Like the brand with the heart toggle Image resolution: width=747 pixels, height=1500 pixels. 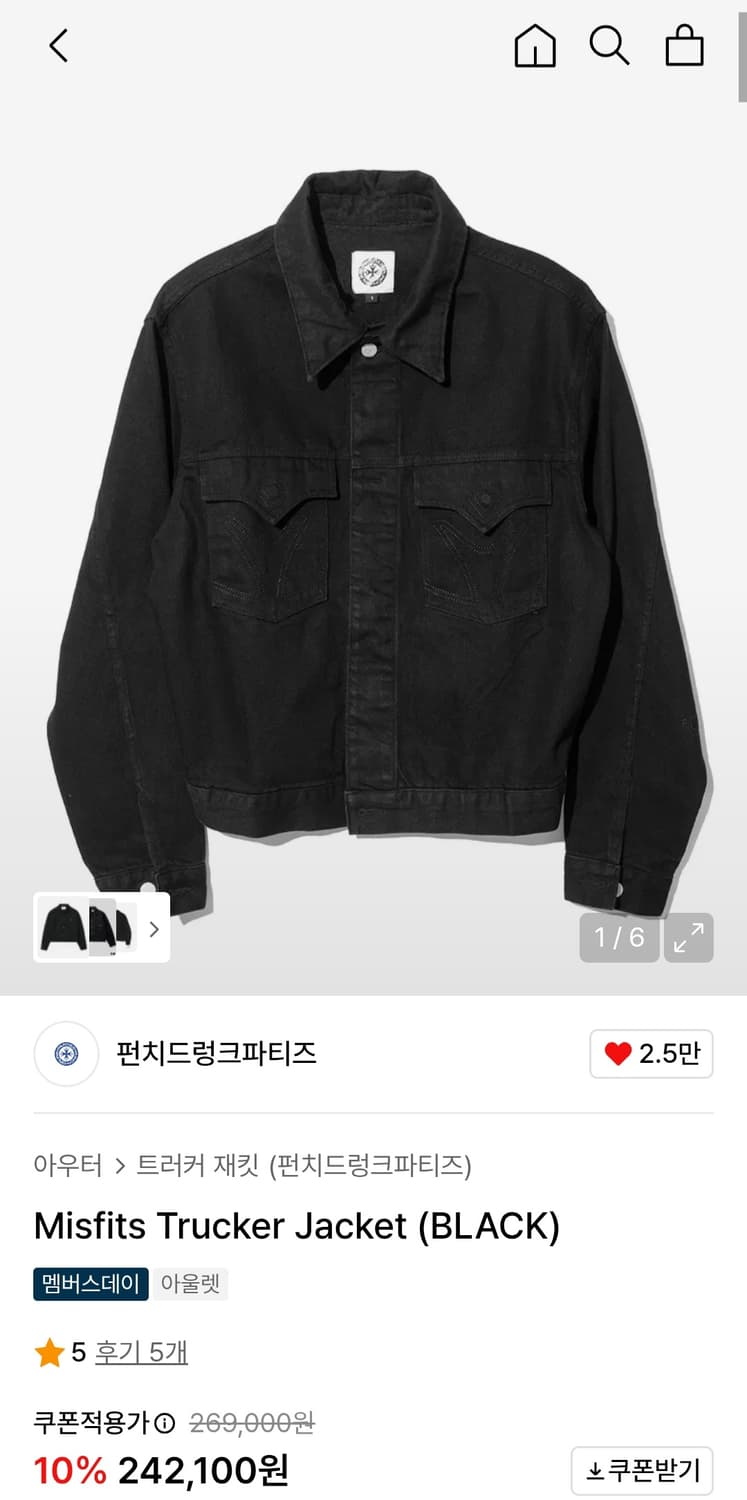617,1053
